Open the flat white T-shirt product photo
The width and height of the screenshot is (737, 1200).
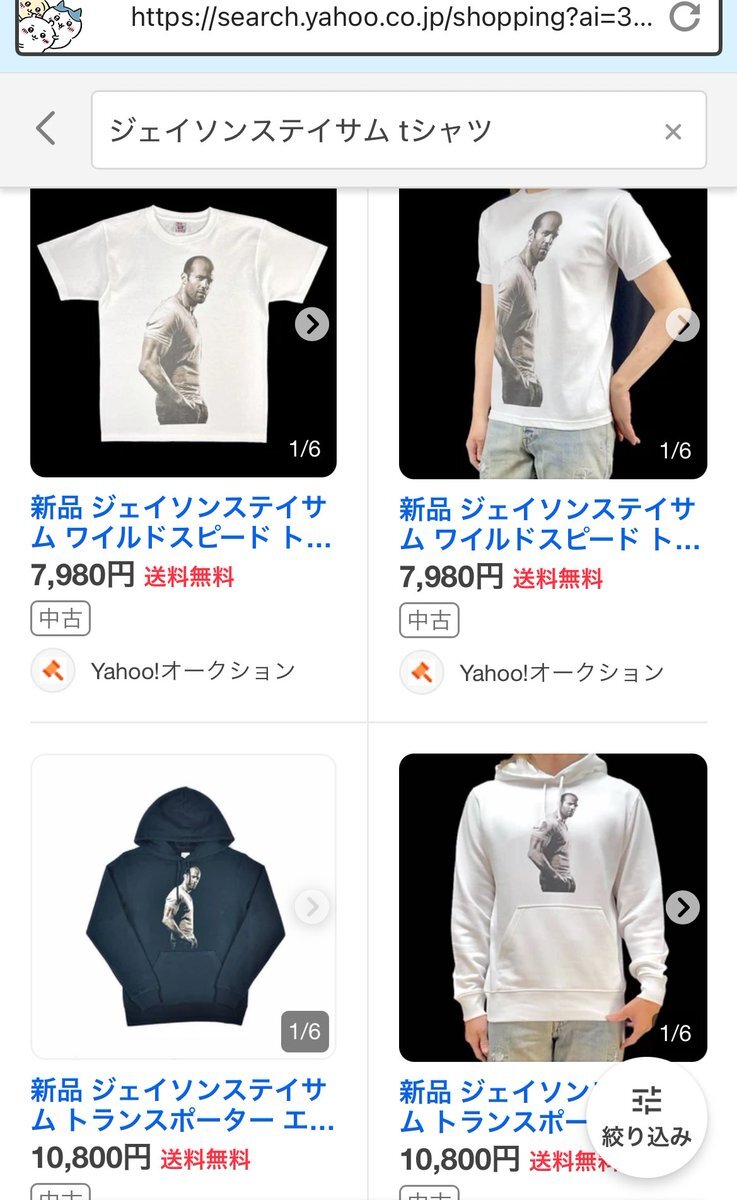tap(170, 330)
